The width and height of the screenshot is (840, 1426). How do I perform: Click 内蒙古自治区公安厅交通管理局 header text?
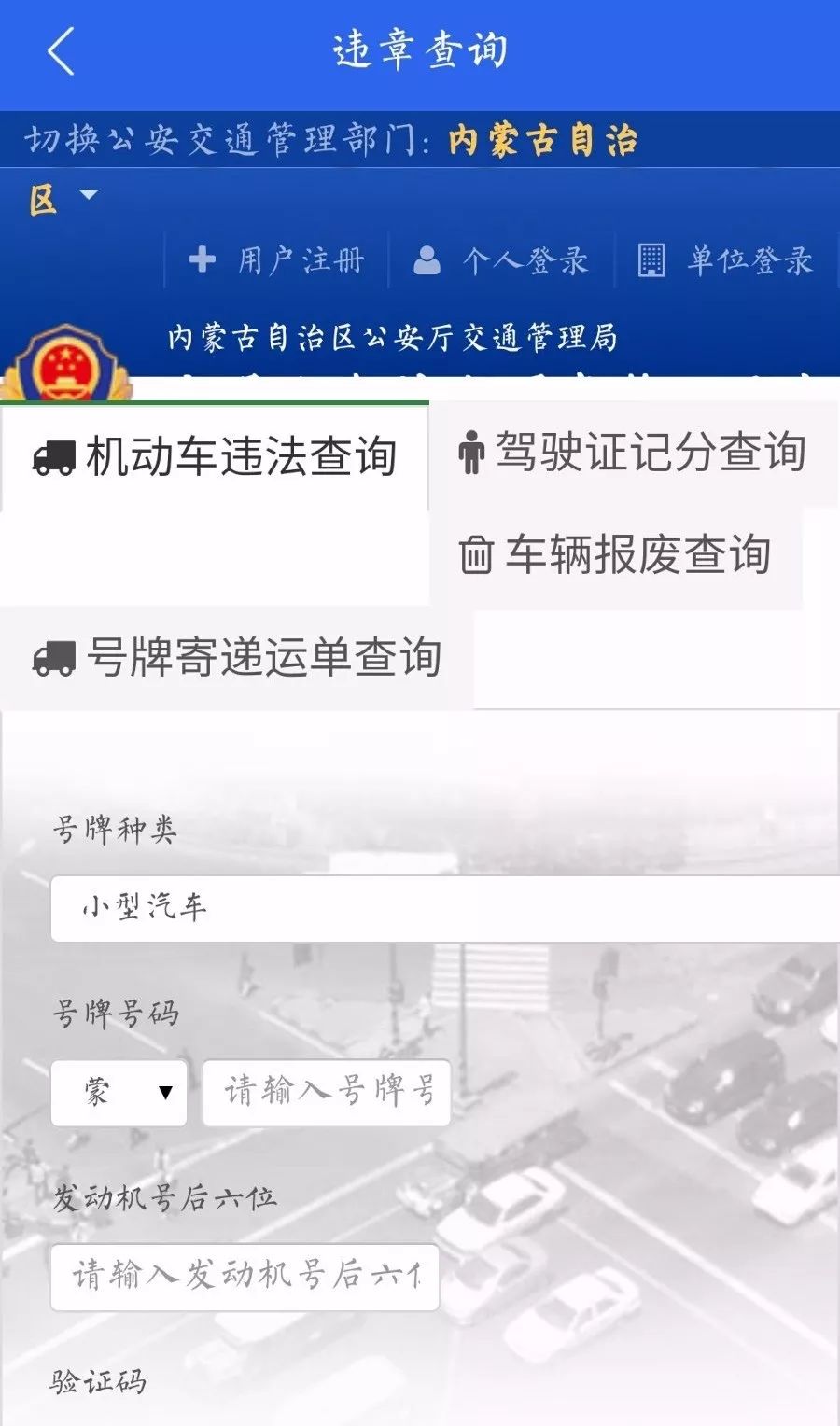point(390,338)
